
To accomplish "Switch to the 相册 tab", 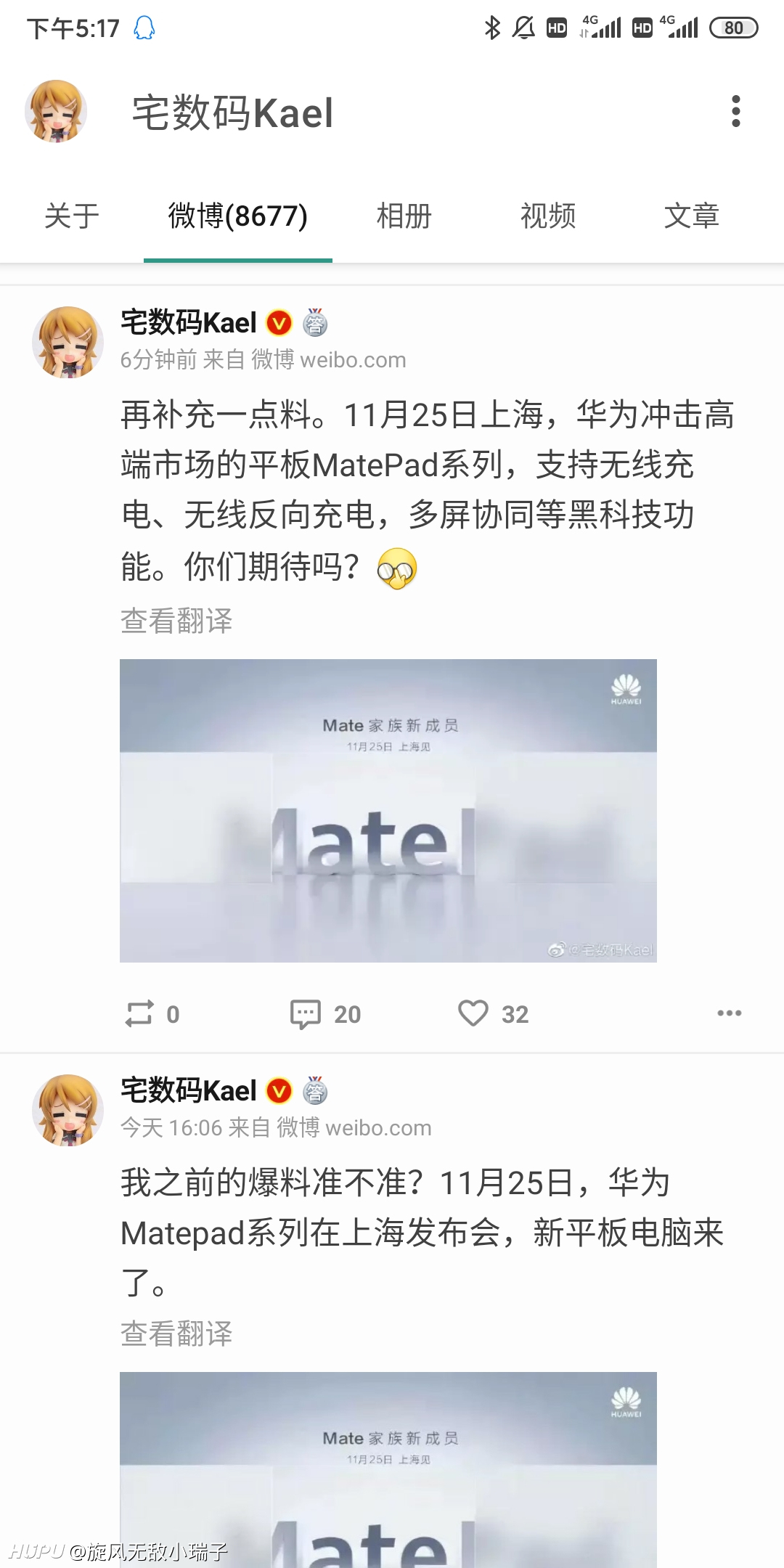I will (404, 216).
